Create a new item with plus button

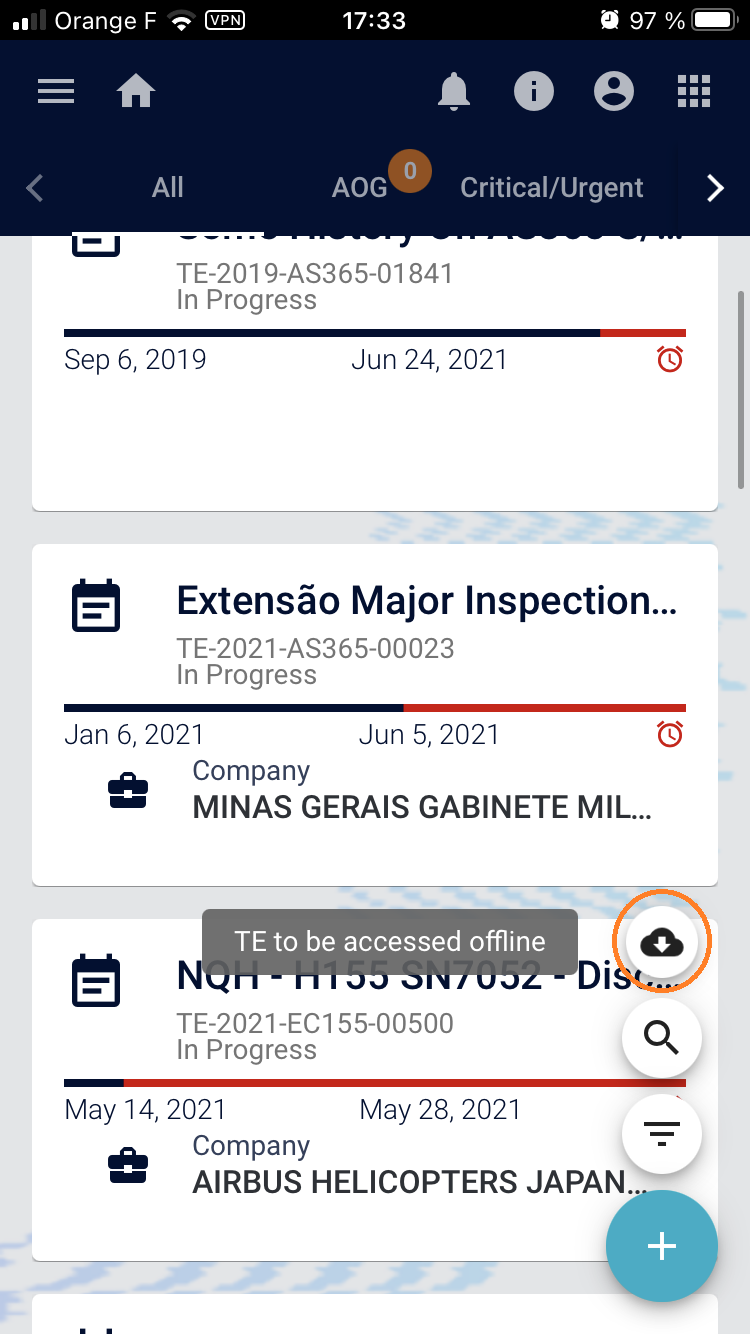tap(662, 1246)
